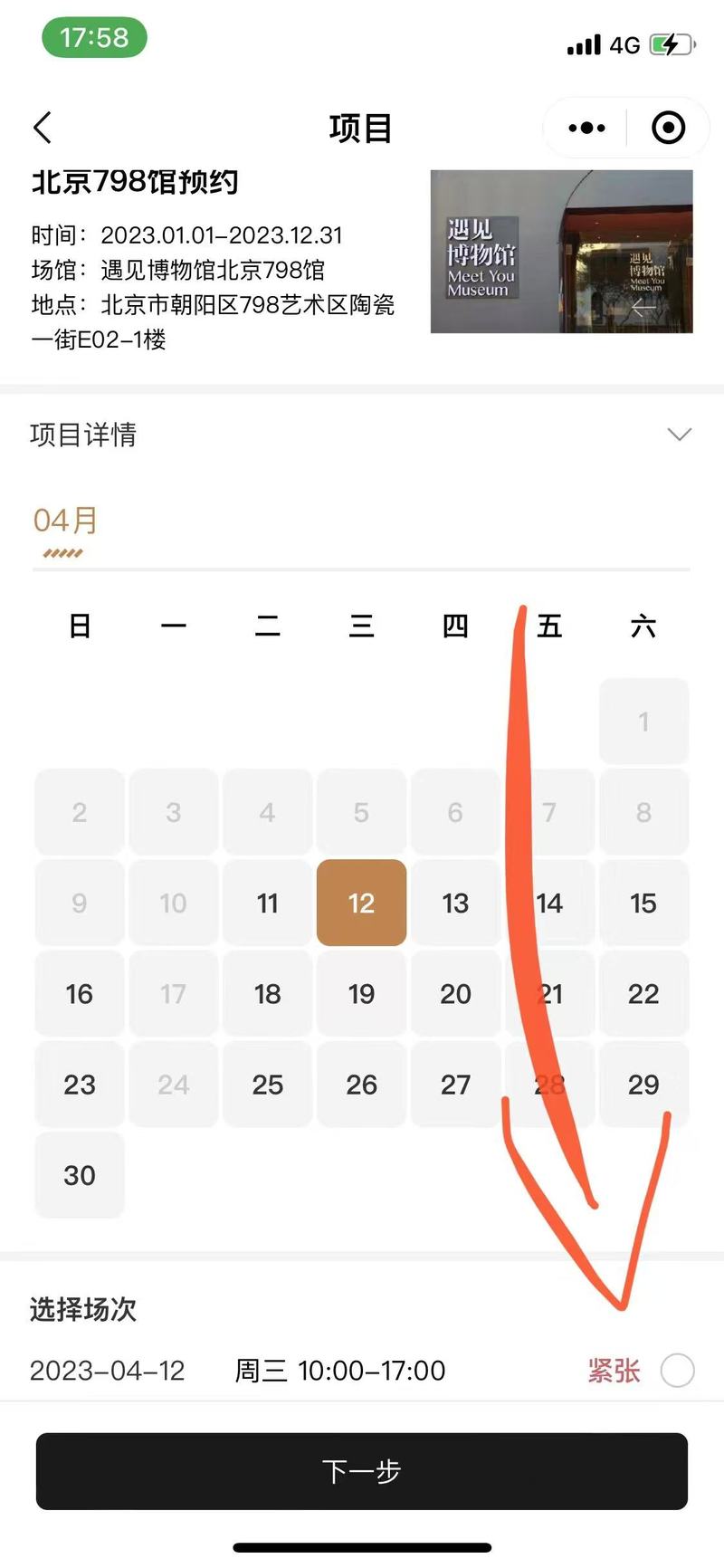Select the 10:00-17:00 session radio button

(677, 1370)
